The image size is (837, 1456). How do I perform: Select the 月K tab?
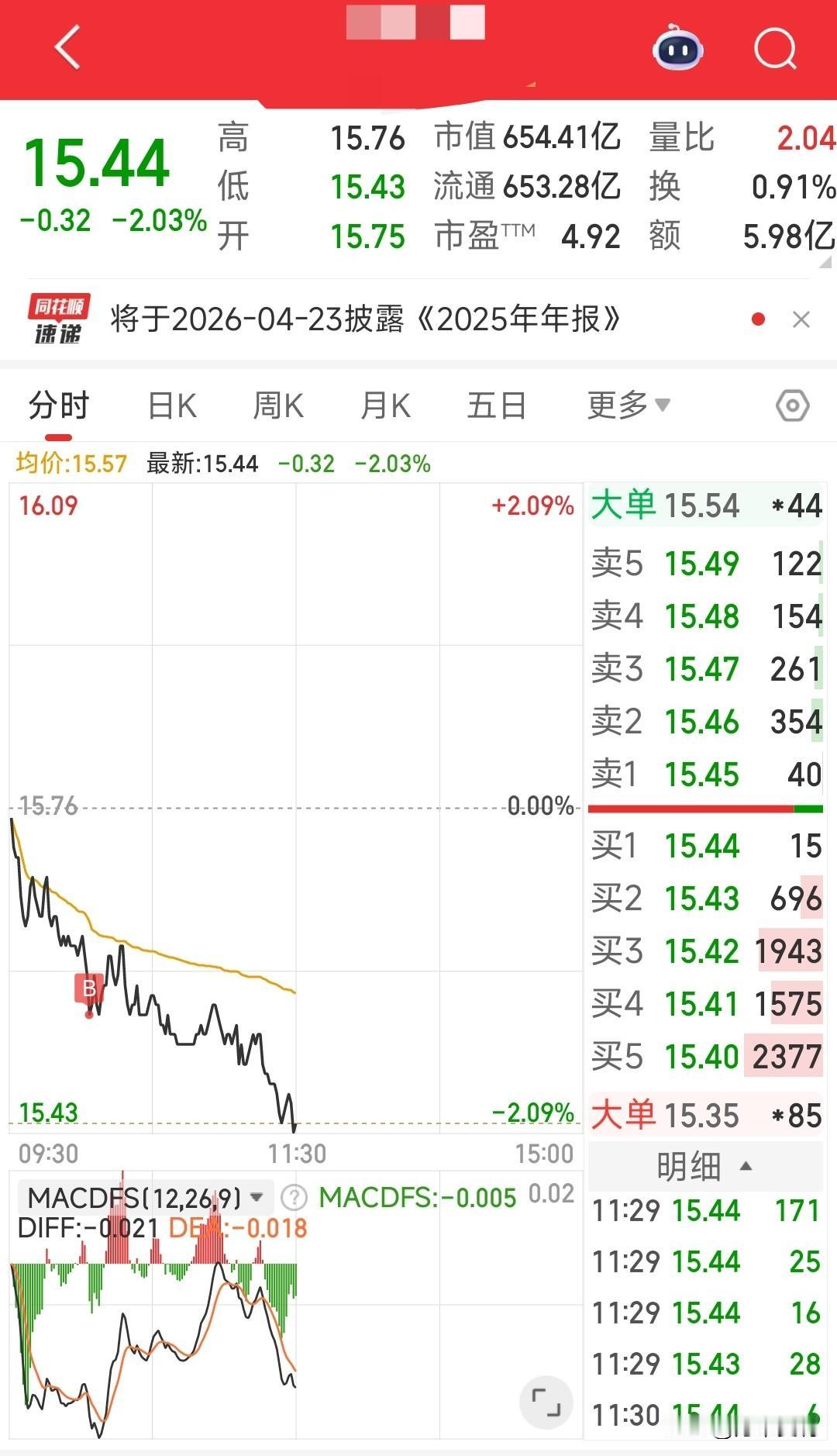click(x=385, y=404)
